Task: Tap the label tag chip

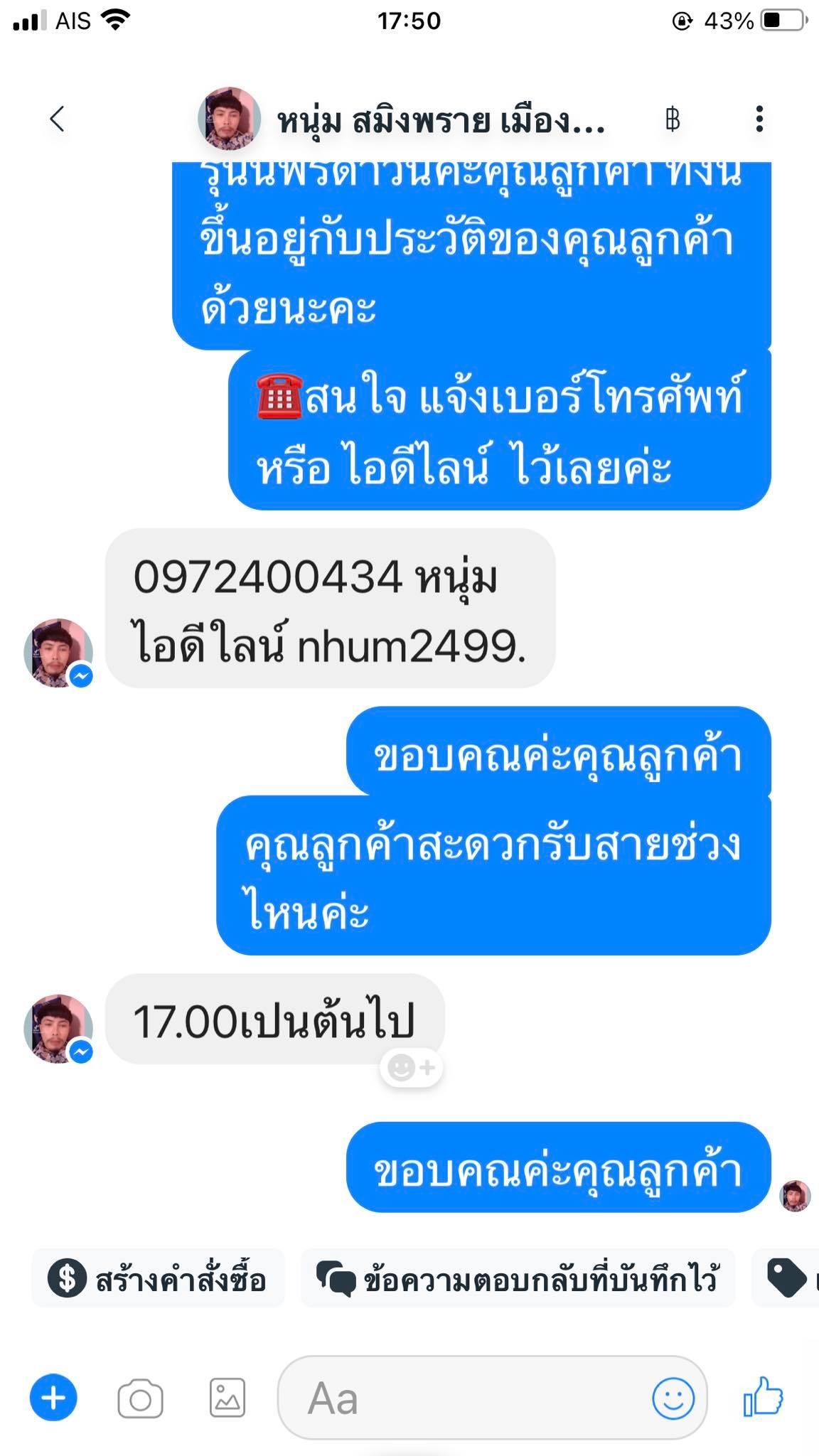Action: (x=786, y=1280)
